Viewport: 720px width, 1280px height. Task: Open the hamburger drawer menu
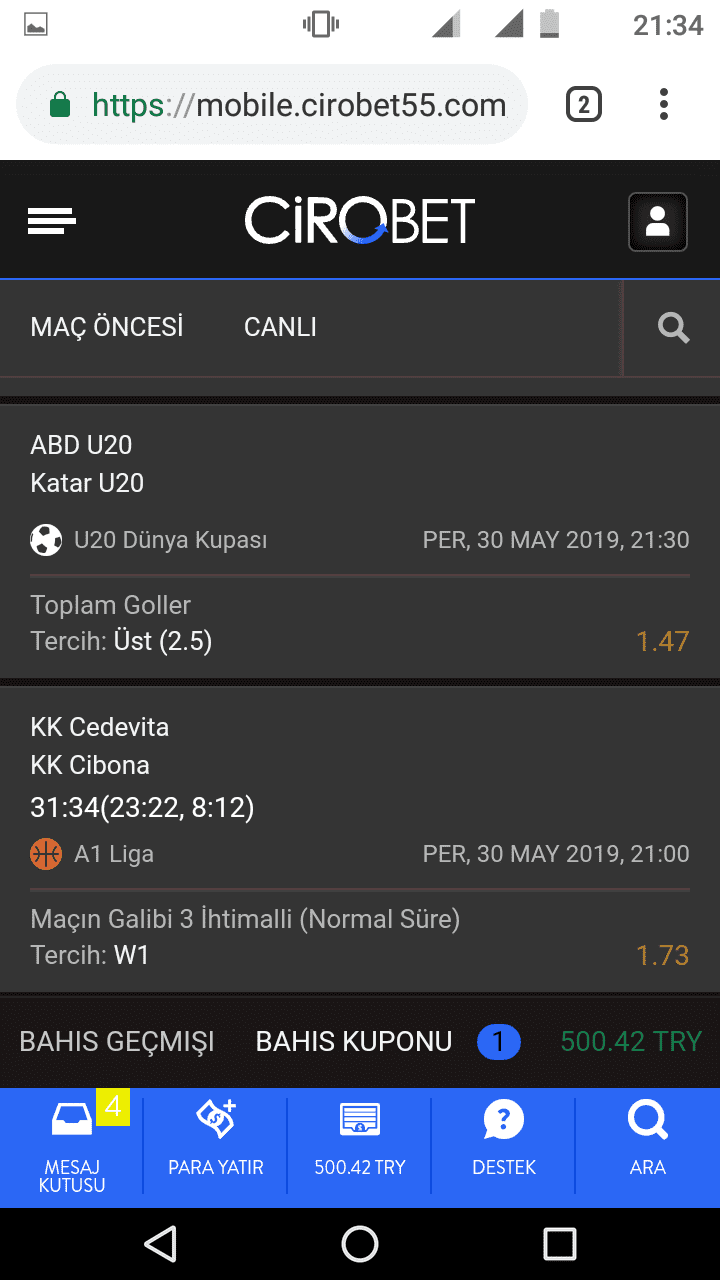(x=52, y=221)
